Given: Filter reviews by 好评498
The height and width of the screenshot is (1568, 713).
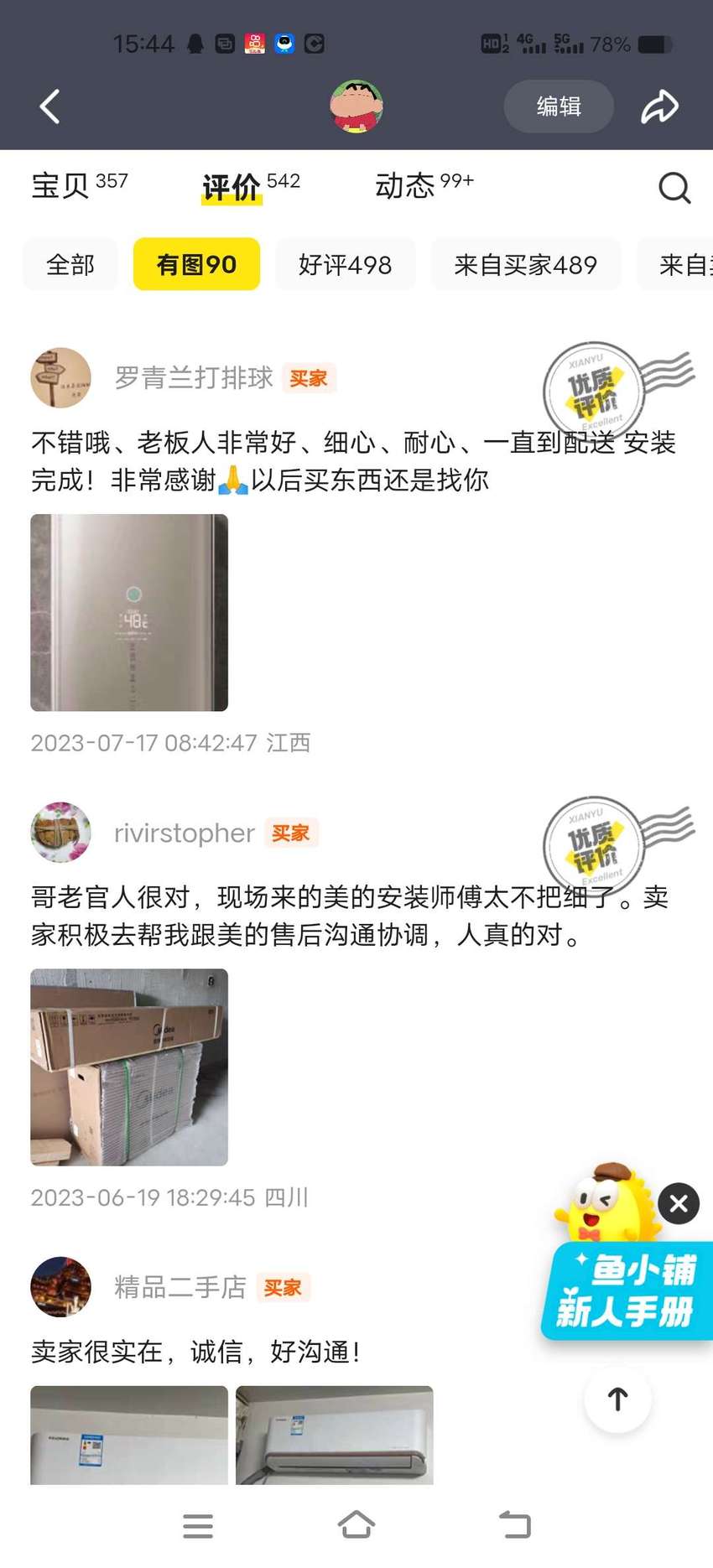Looking at the screenshot, I should [345, 265].
